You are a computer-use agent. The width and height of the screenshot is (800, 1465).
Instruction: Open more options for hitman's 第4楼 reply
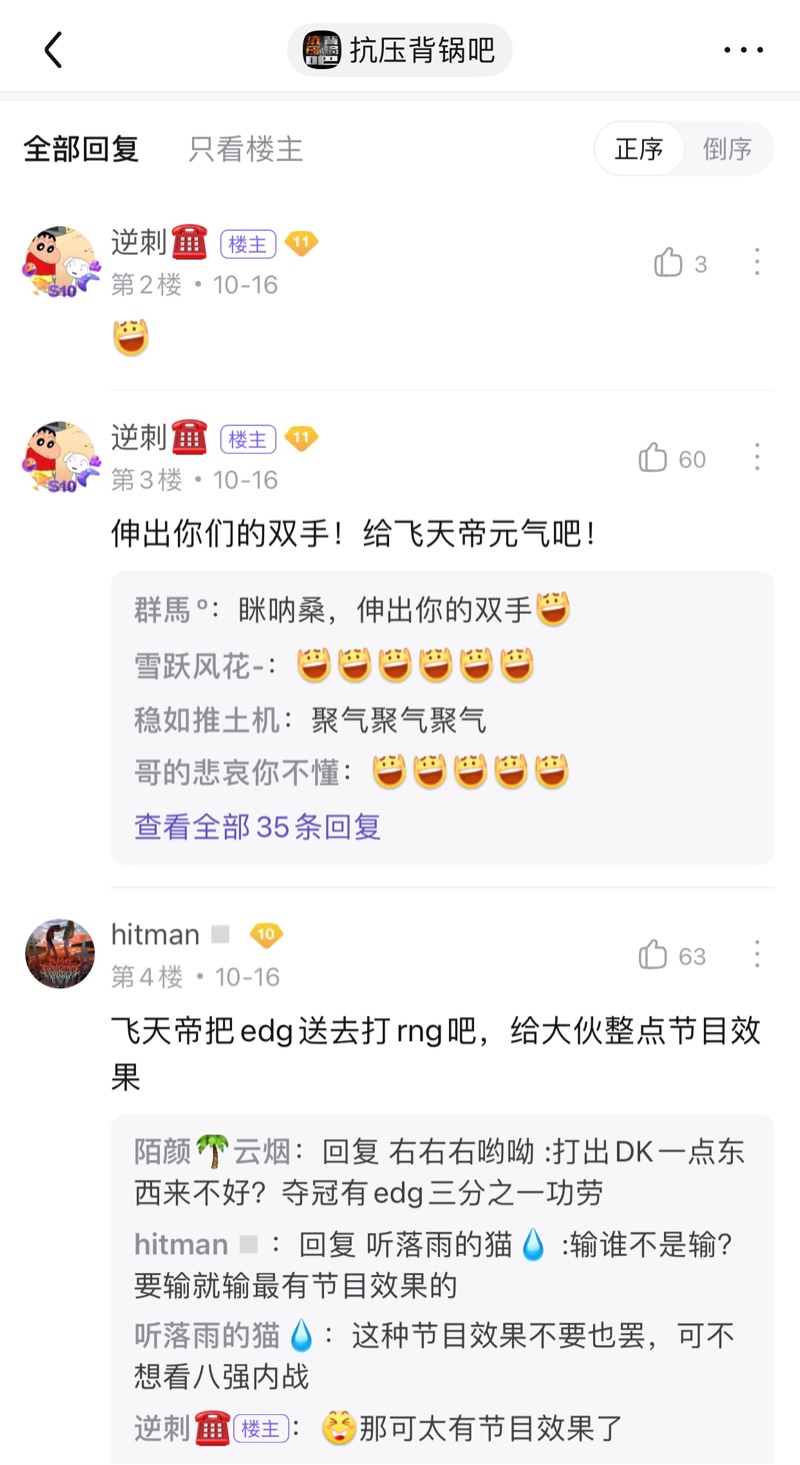tap(757, 955)
